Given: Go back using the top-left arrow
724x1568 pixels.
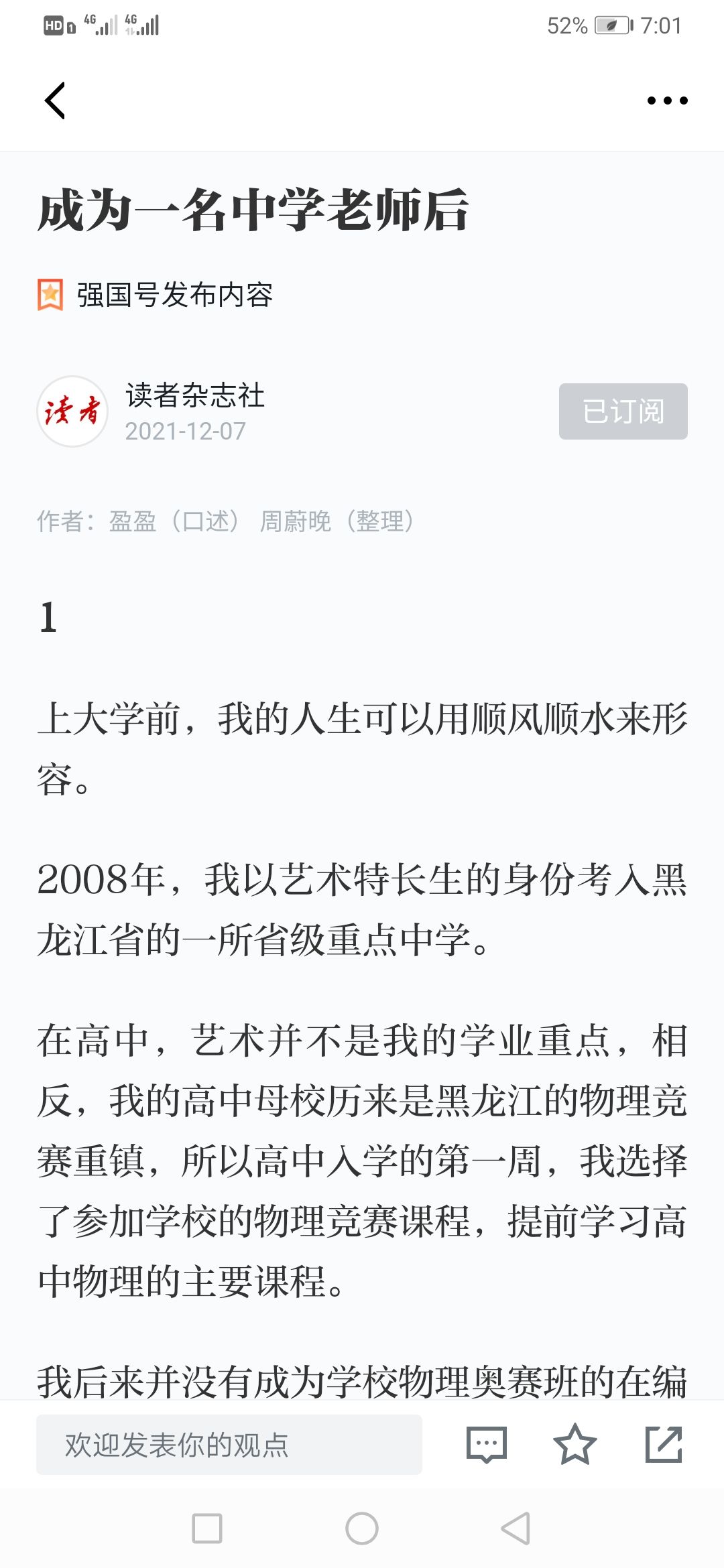Looking at the screenshot, I should [x=55, y=101].
